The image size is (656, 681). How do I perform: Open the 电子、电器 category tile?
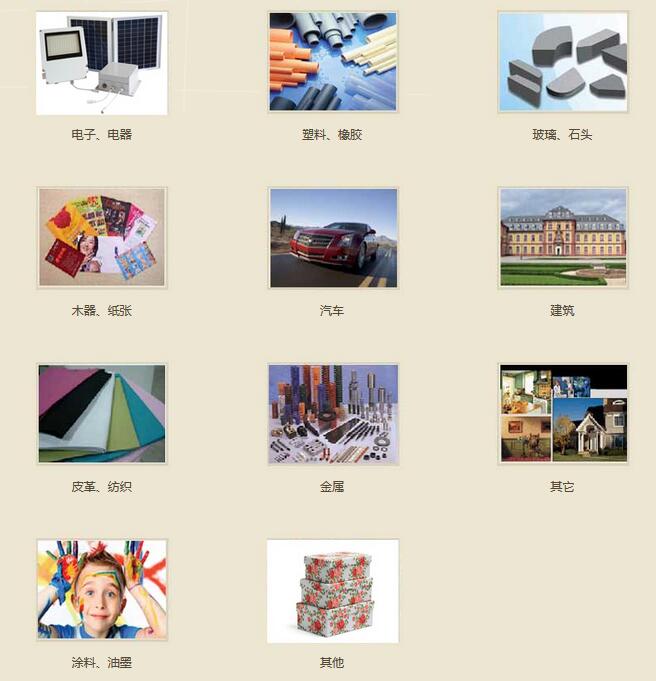point(102,63)
